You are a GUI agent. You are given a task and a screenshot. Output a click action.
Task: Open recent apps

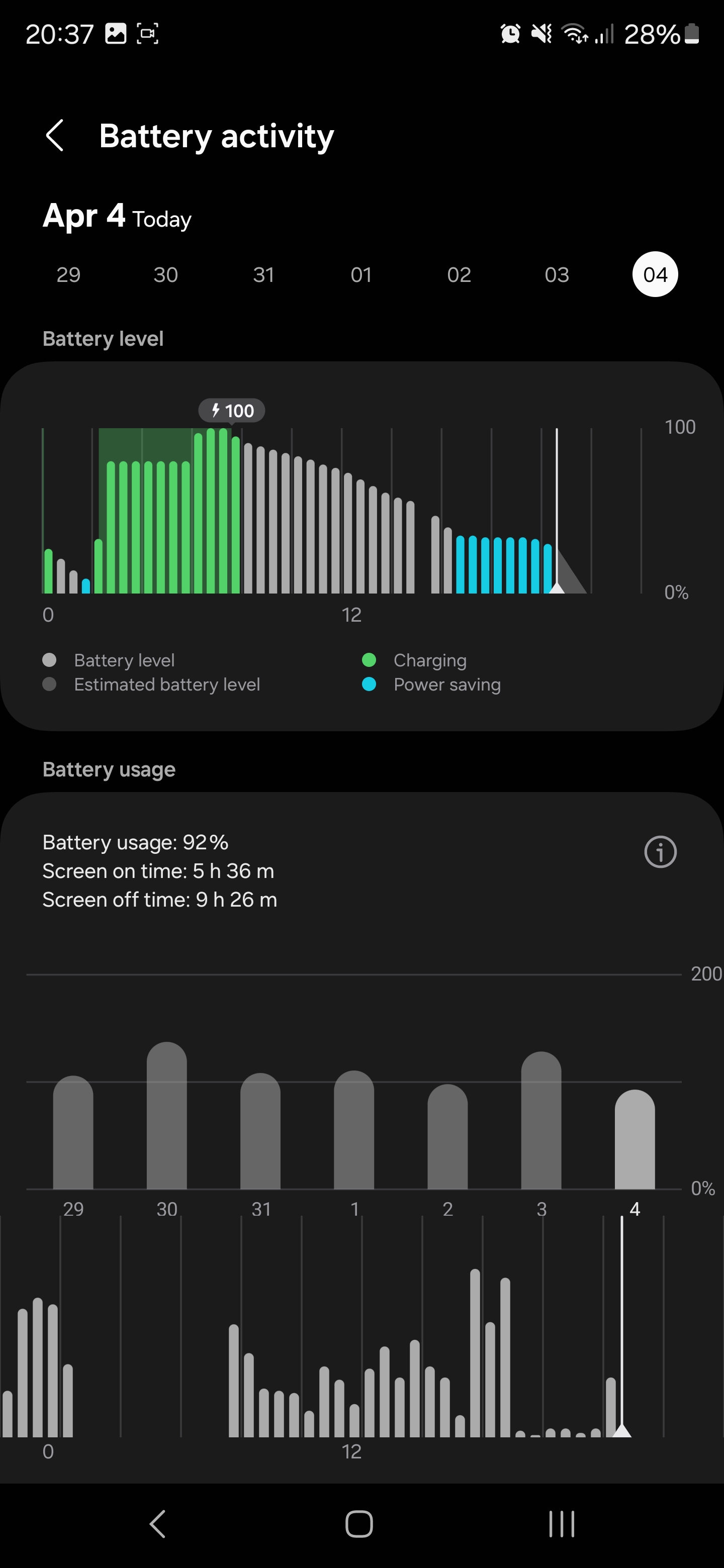click(562, 1524)
